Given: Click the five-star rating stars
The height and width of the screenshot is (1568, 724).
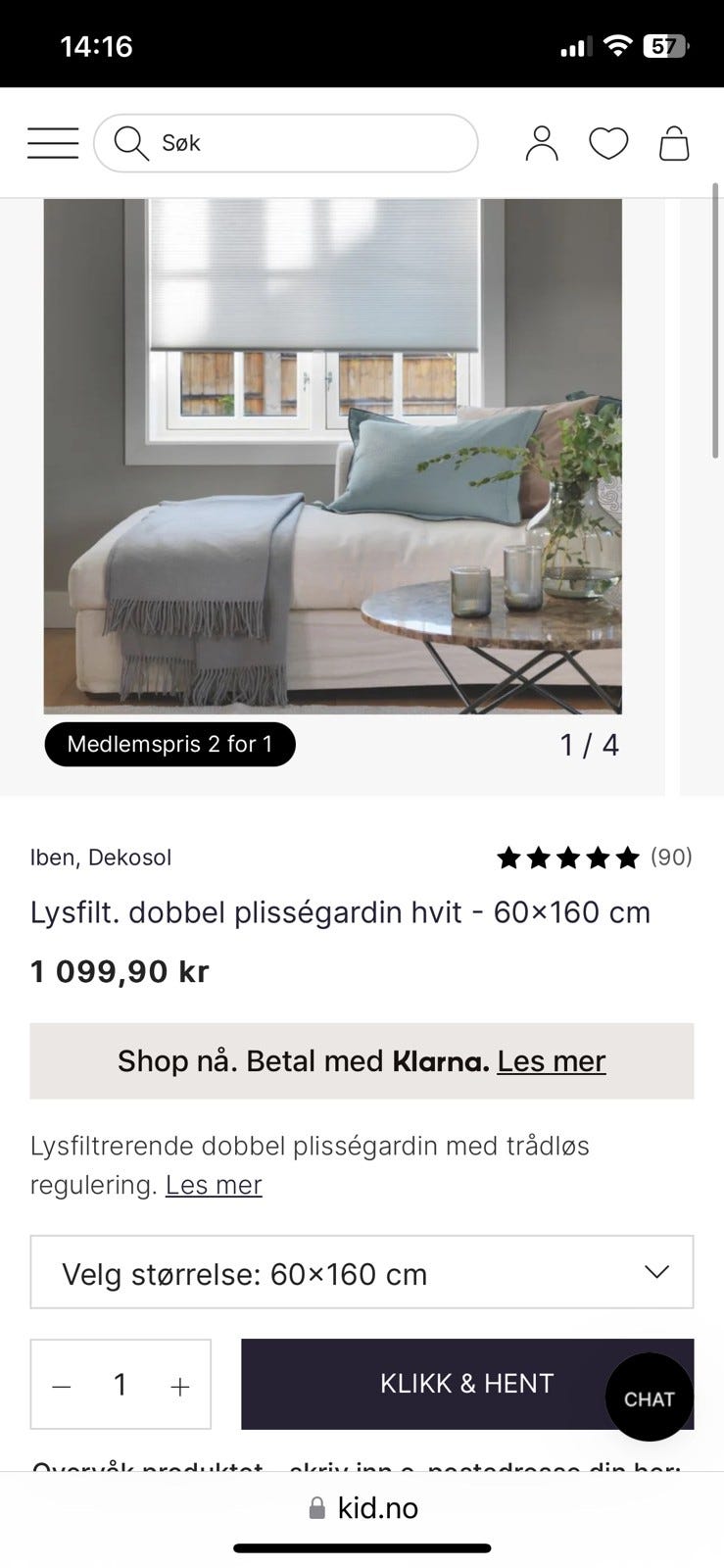Looking at the screenshot, I should click(x=567, y=857).
